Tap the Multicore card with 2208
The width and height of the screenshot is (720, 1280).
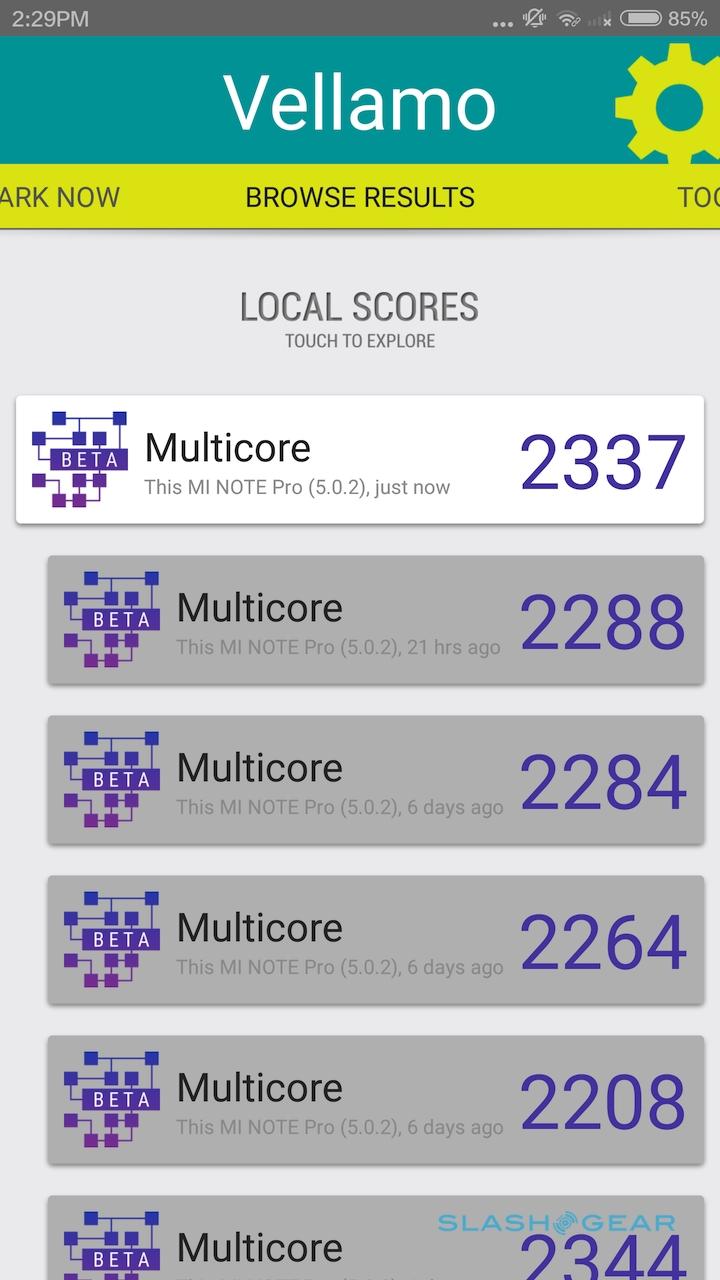coord(376,1100)
